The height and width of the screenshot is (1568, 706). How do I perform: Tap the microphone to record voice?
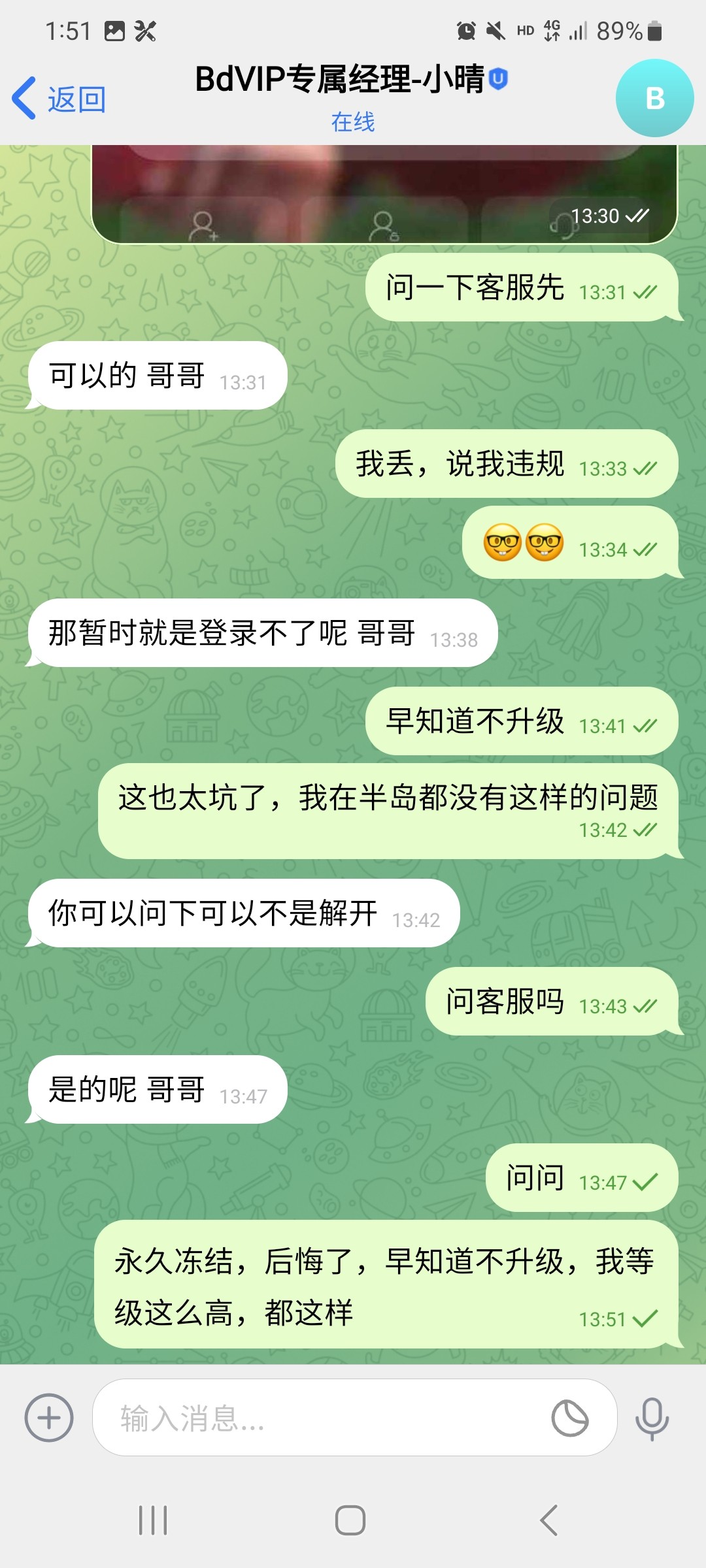[652, 1418]
